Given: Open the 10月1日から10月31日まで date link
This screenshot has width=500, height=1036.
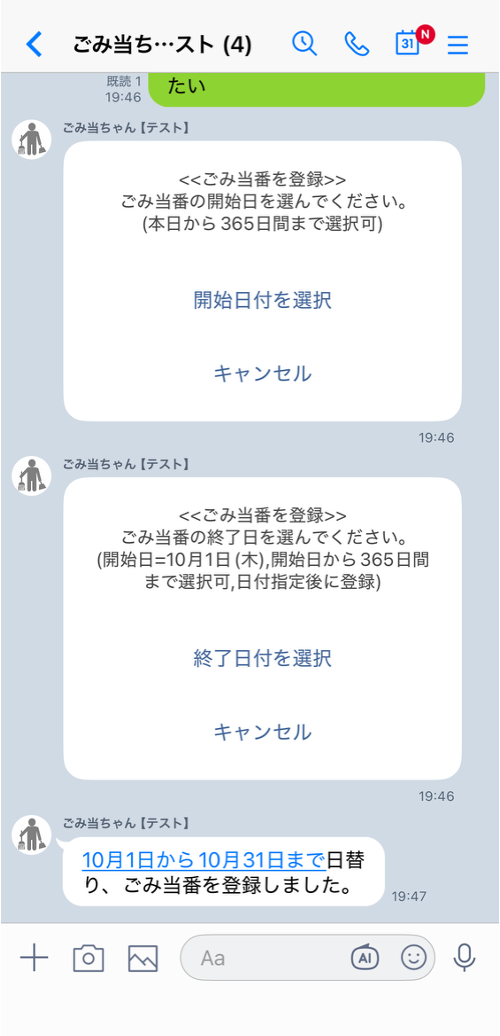Looking at the screenshot, I should (204, 860).
